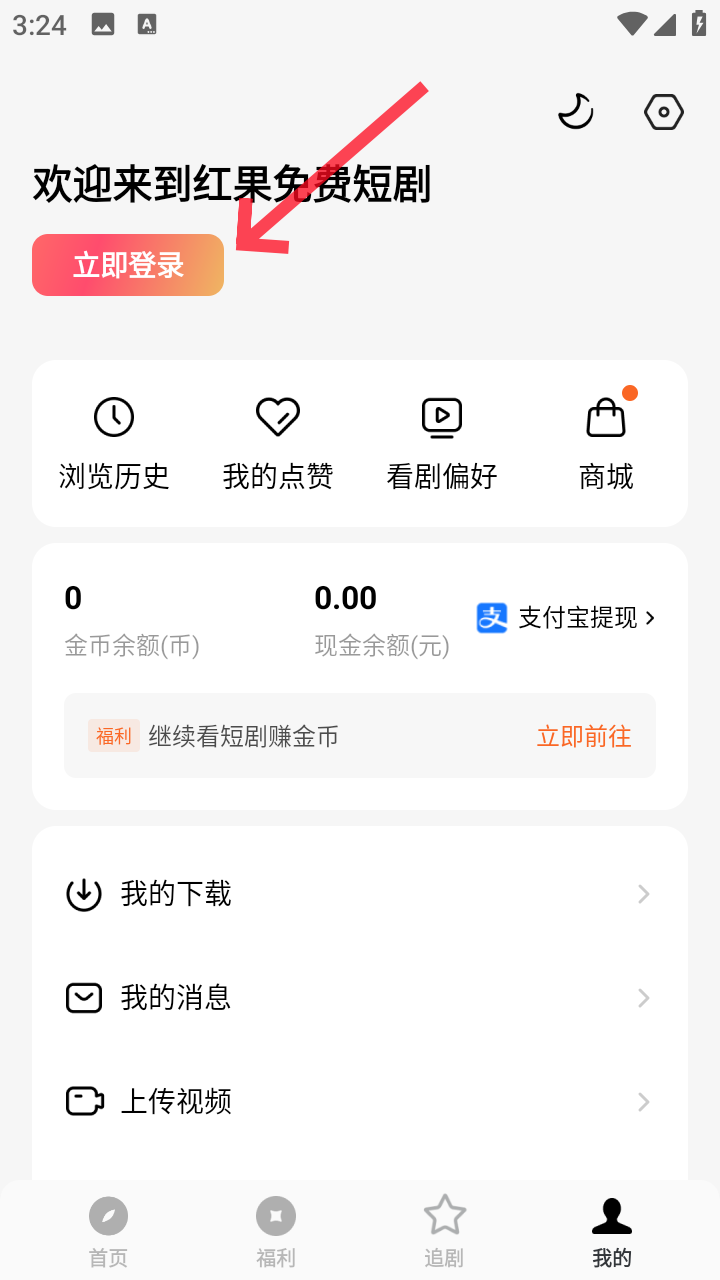Open 看剧偏好 viewing preferences

442,443
